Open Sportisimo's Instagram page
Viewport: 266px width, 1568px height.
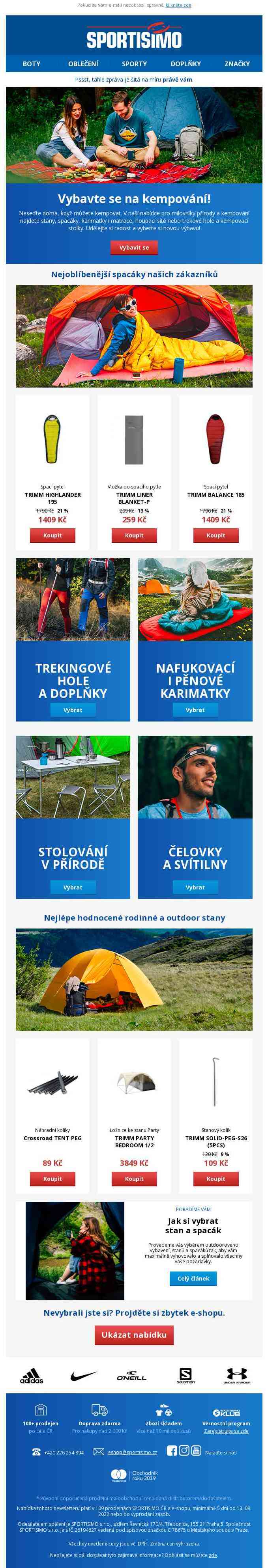(x=184, y=1451)
